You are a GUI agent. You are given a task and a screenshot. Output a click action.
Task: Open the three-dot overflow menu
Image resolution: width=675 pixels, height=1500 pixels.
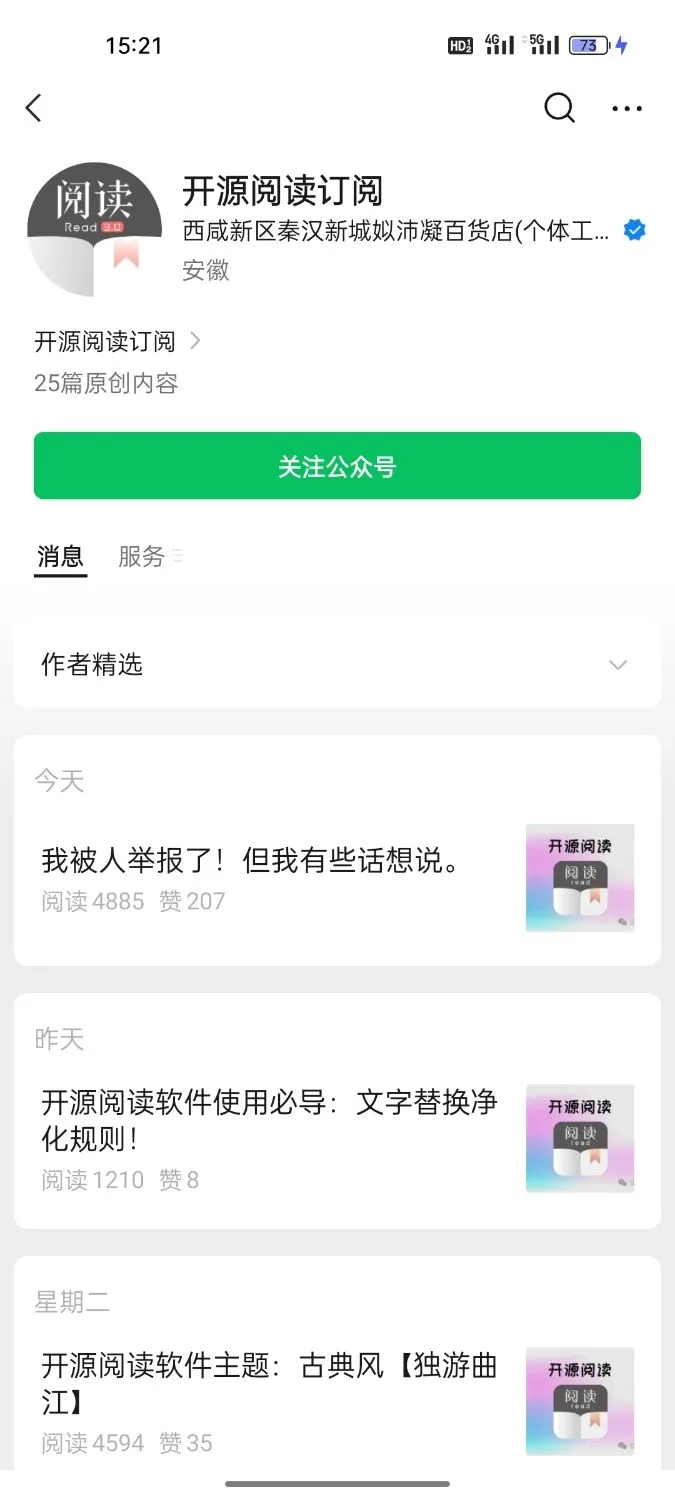point(626,108)
